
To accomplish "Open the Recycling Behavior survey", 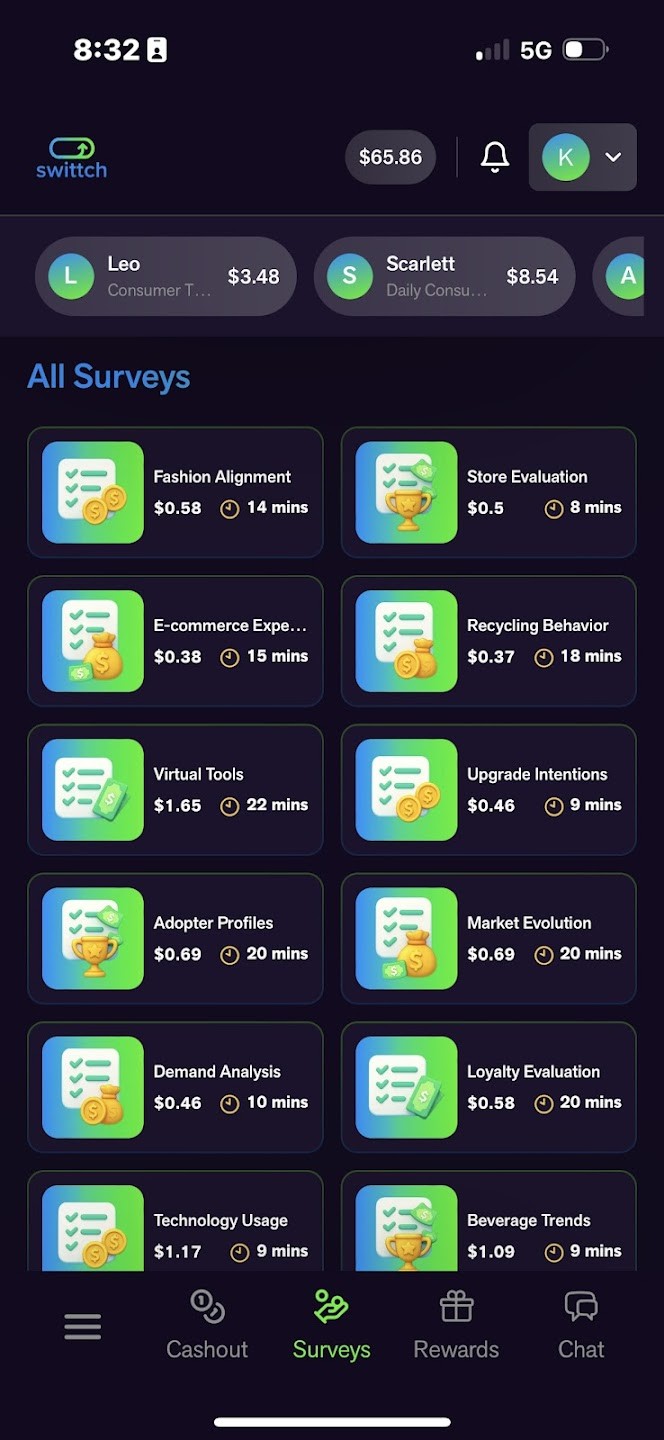I will pos(489,641).
